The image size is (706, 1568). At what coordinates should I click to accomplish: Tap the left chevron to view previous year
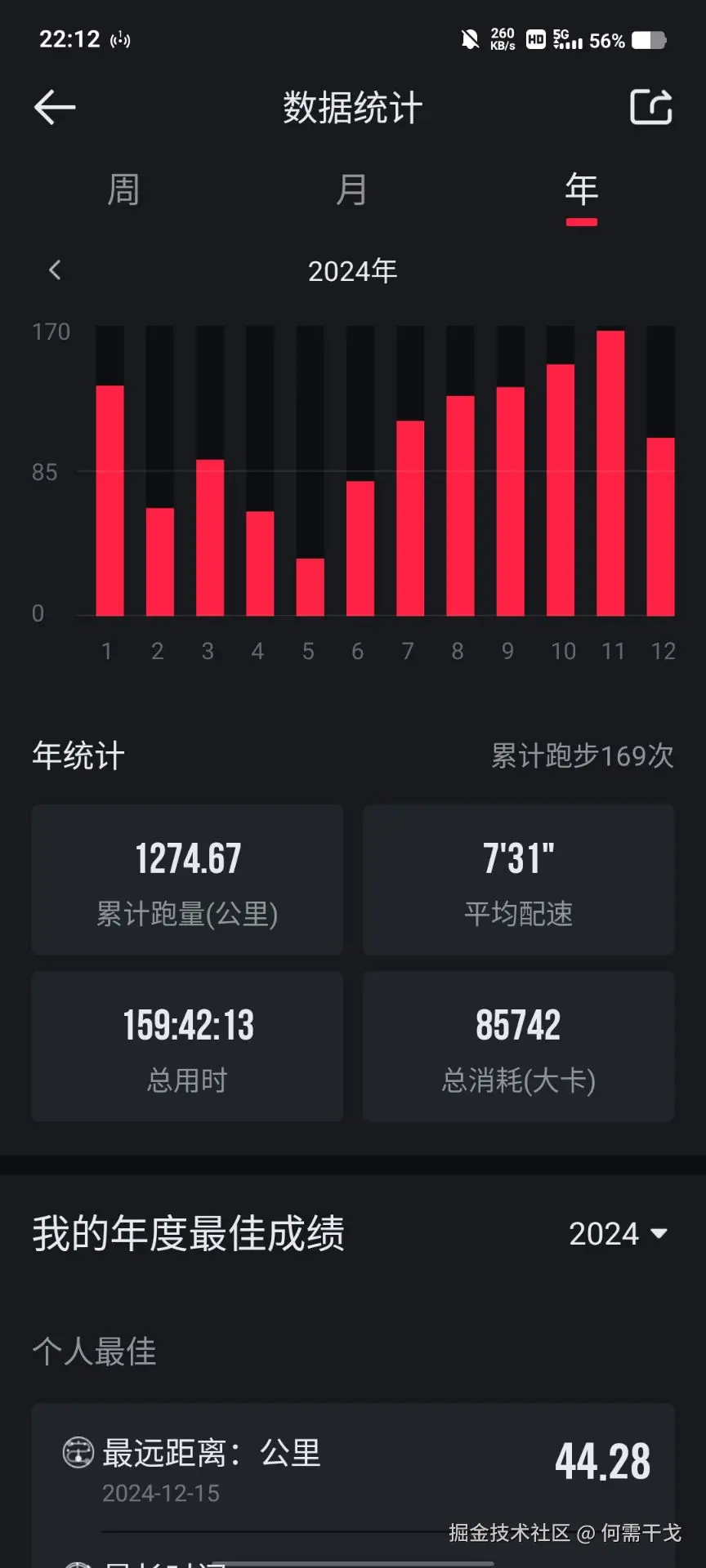coord(54,269)
